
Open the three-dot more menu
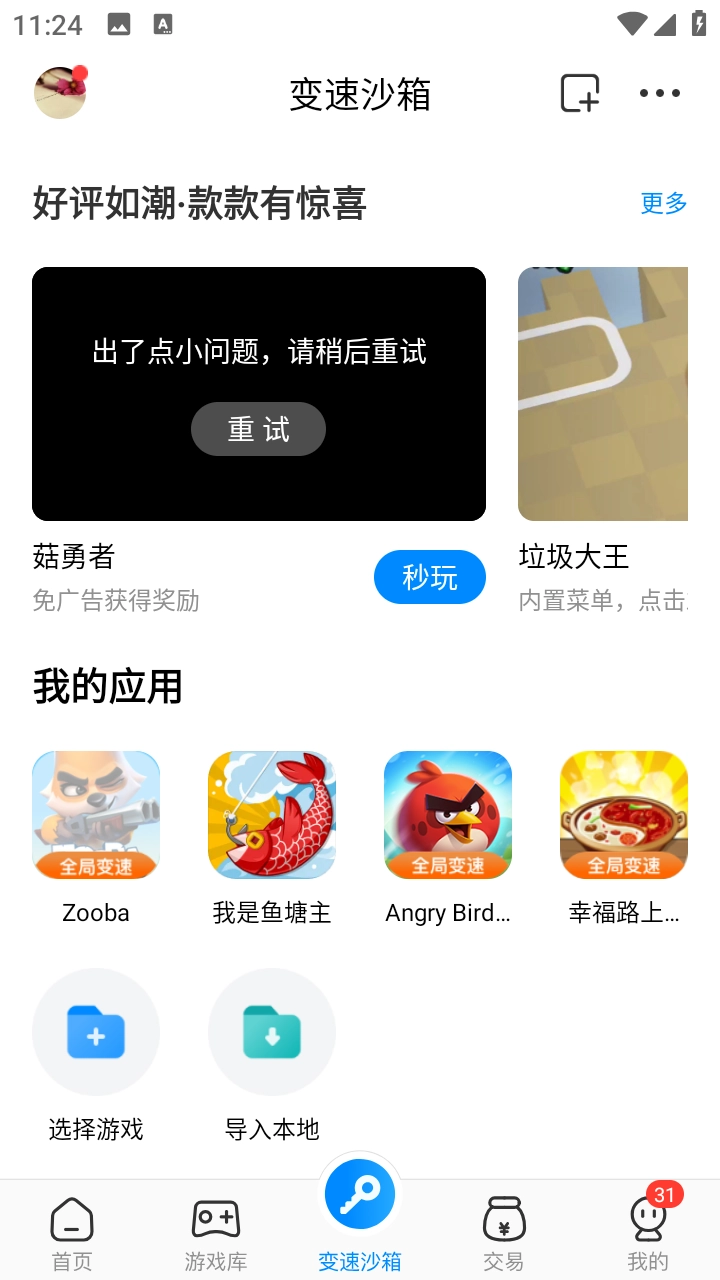(659, 92)
